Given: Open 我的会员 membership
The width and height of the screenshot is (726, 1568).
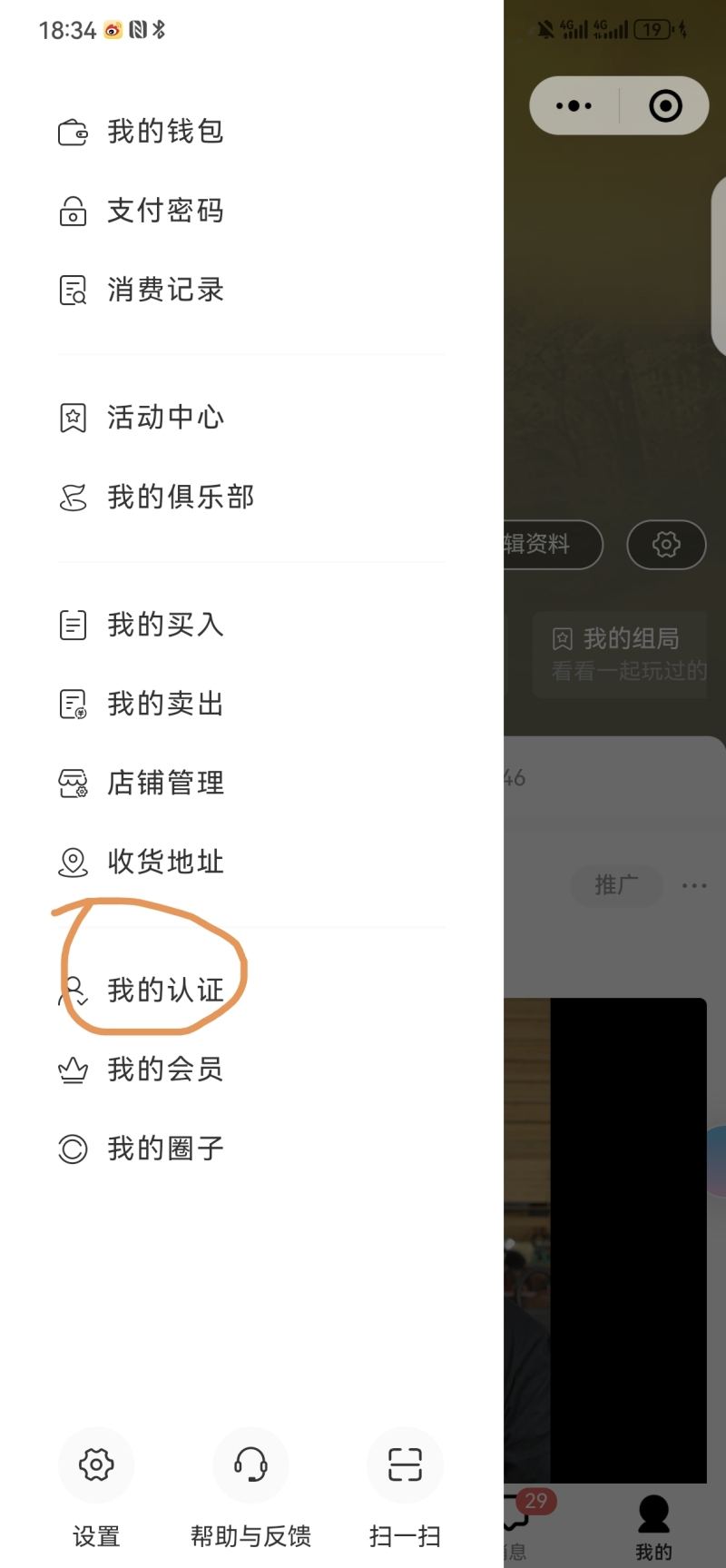Looking at the screenshot, I should pos(163,1070).
